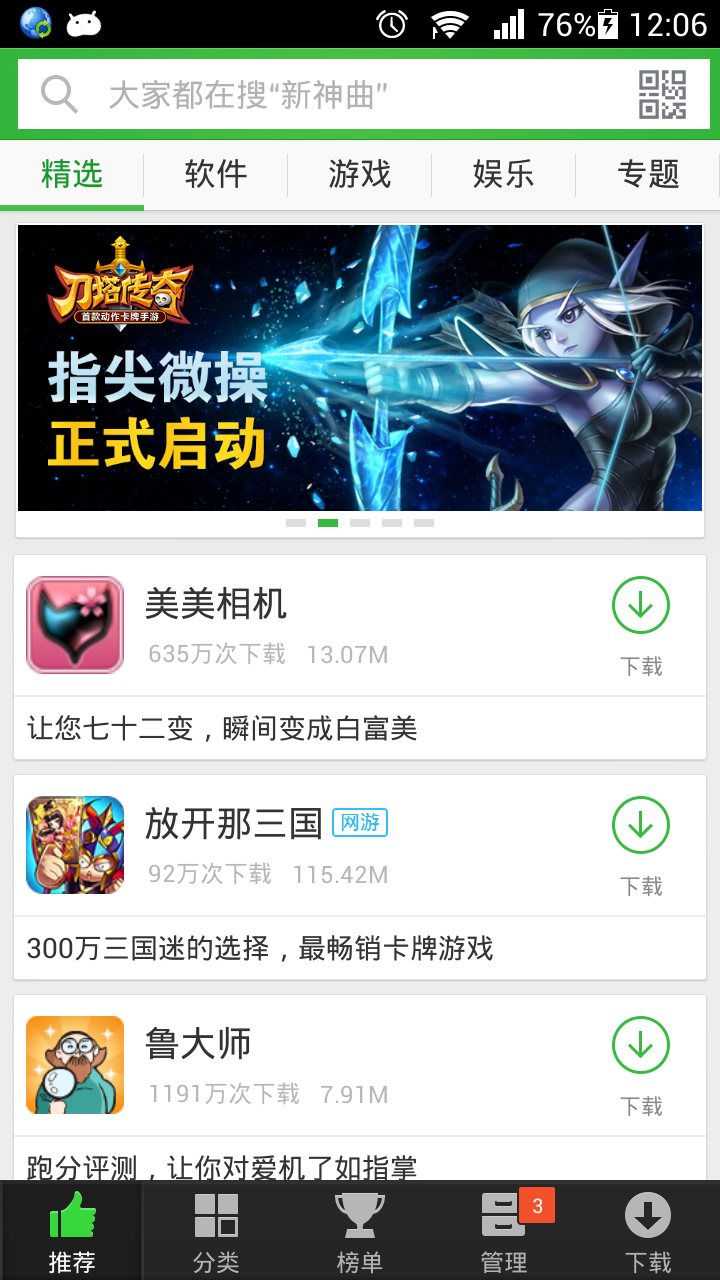Screen dimensions: 720x1280
Task: Switch to the 软件 tab
Action: click(215, 175)
